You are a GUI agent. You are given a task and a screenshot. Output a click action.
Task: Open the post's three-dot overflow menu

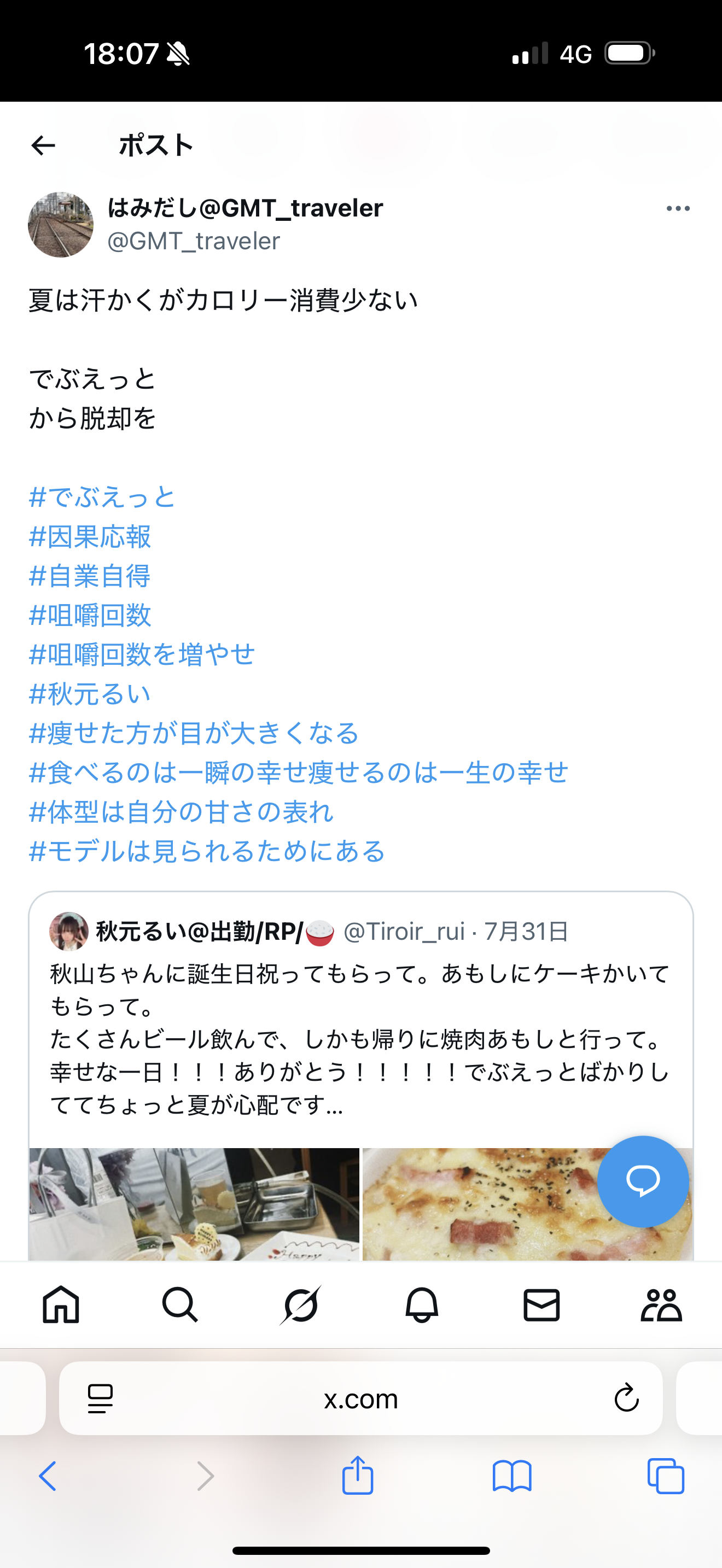pyautogui.click(x=678, y=209)
